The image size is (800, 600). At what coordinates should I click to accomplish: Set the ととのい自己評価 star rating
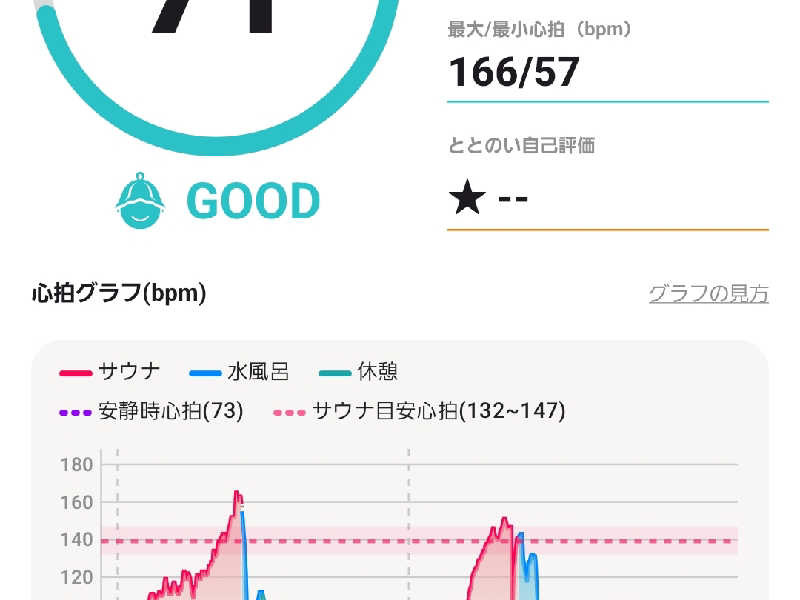(489, 200)
